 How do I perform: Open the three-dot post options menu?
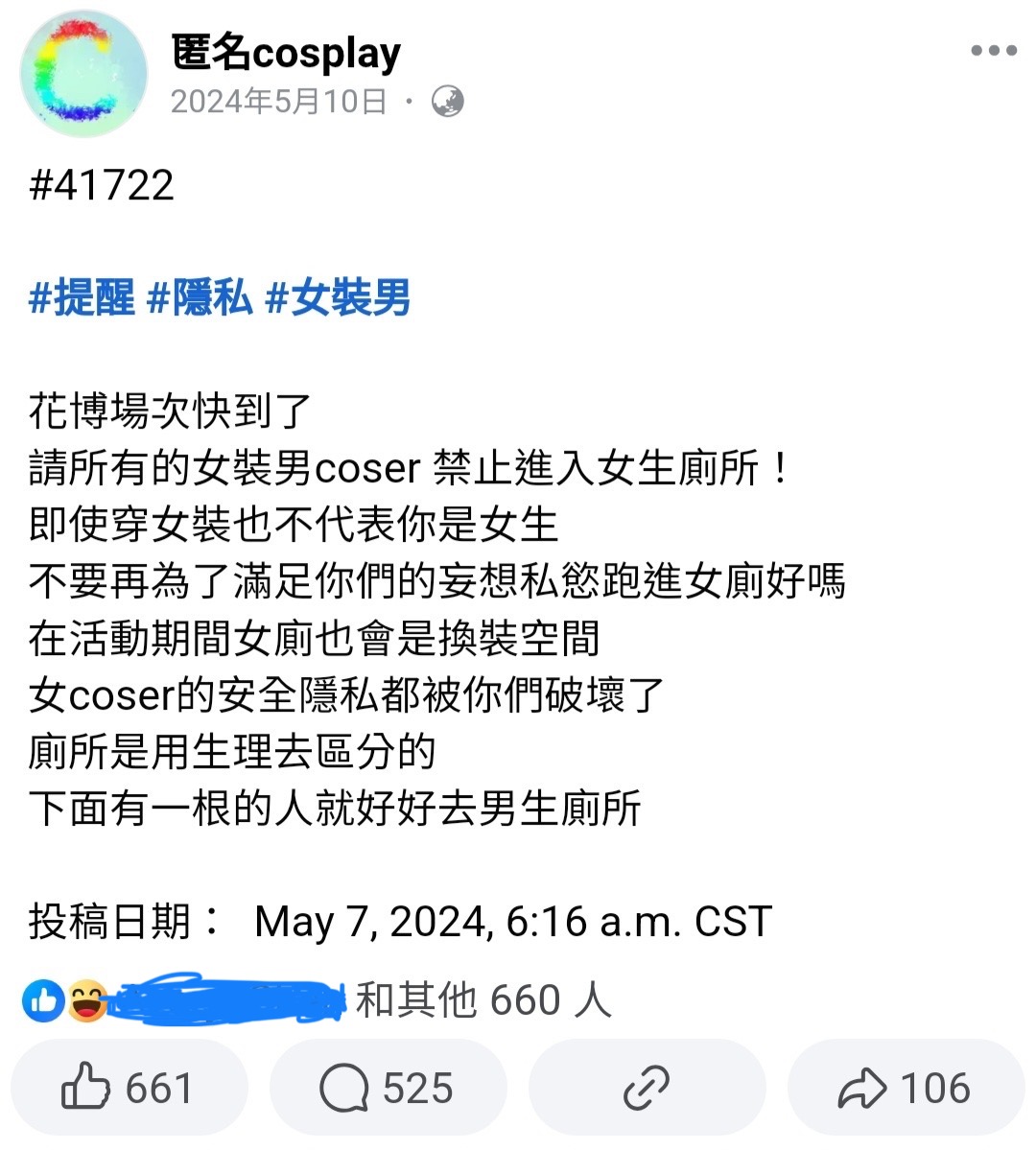(x=993, y=51)
